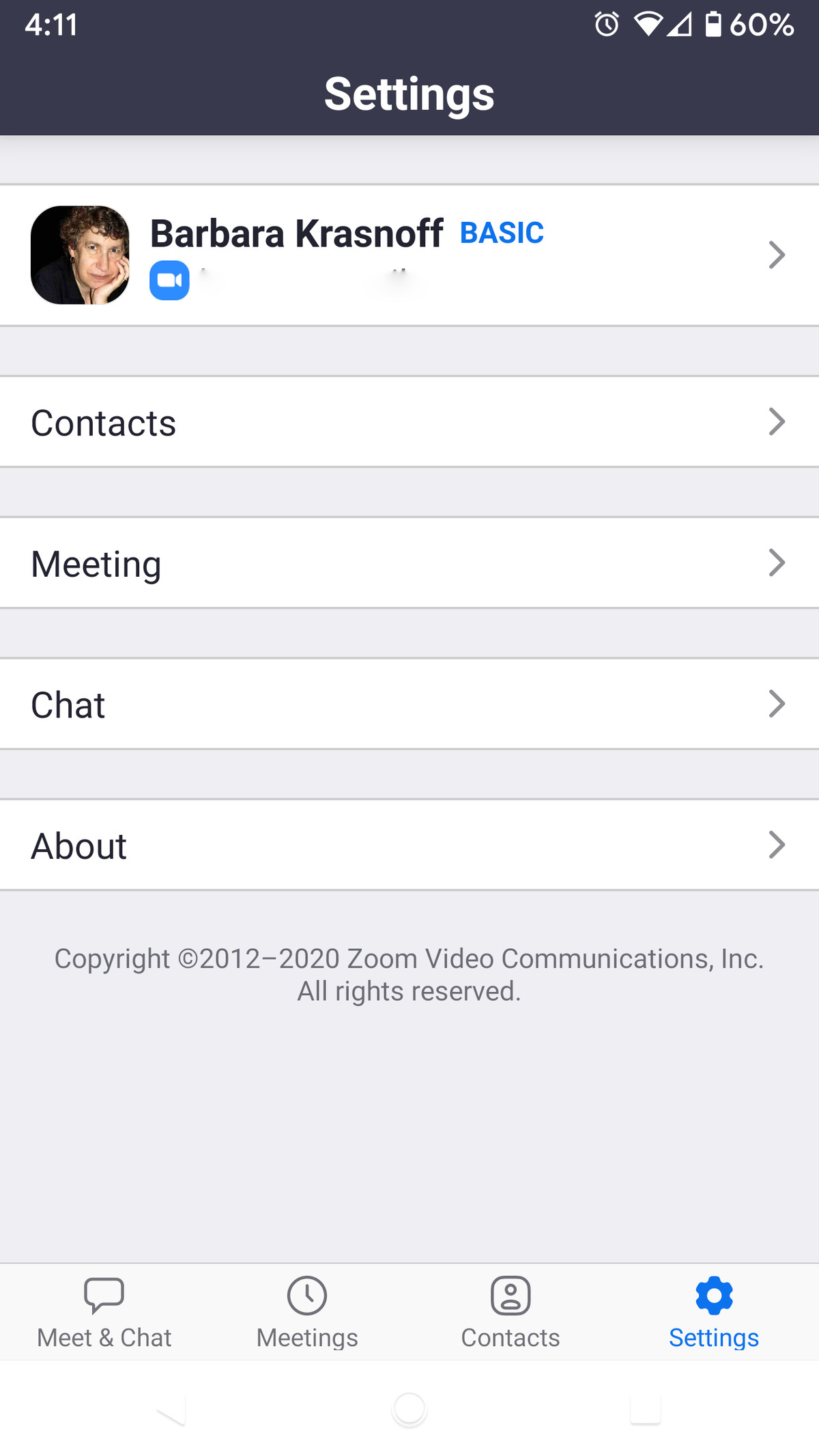819x1456 pixels.
Task: Tap the copyright notice text
Action: coord(409,973)
